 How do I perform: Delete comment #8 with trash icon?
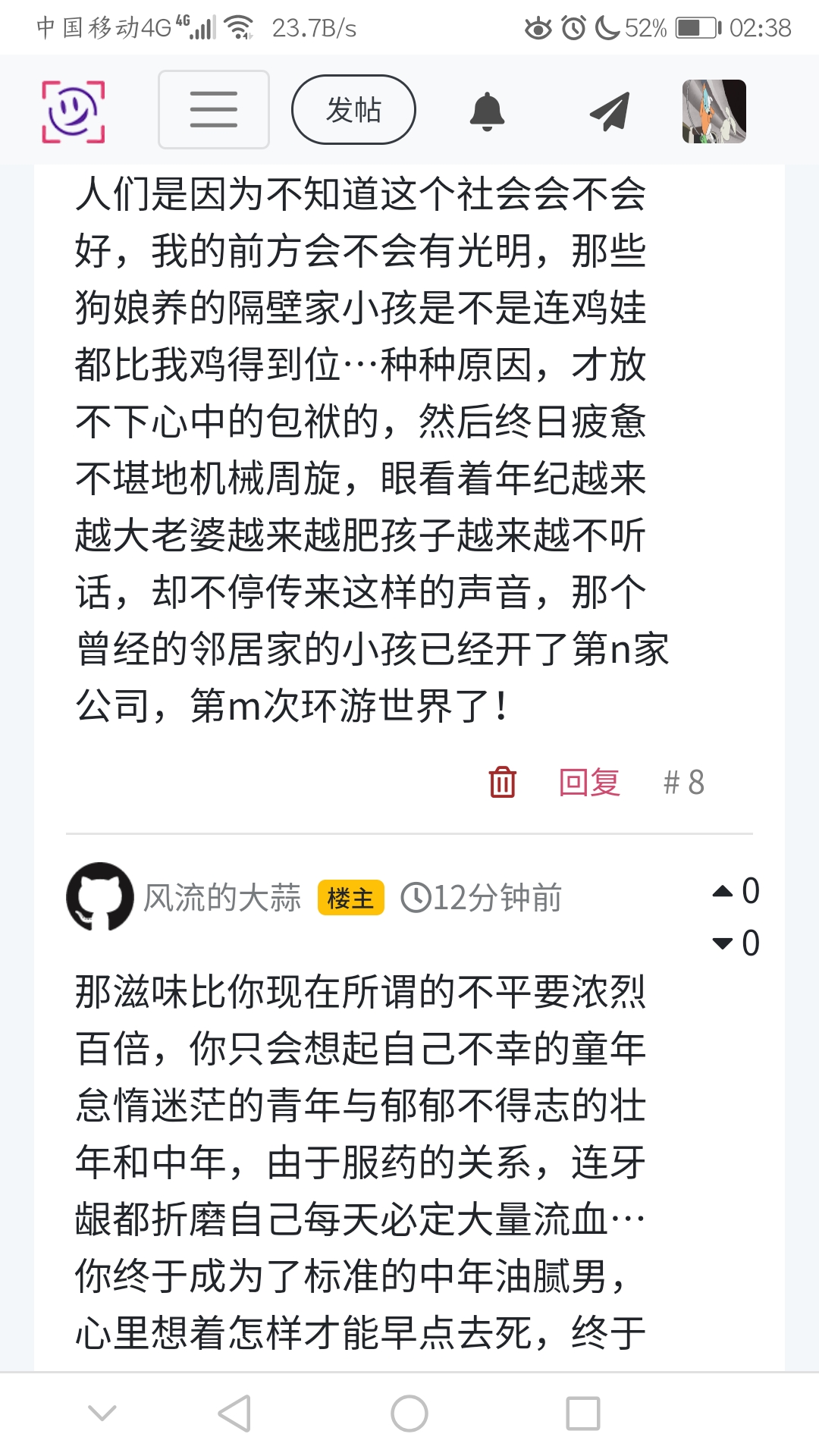click(502, 782)
